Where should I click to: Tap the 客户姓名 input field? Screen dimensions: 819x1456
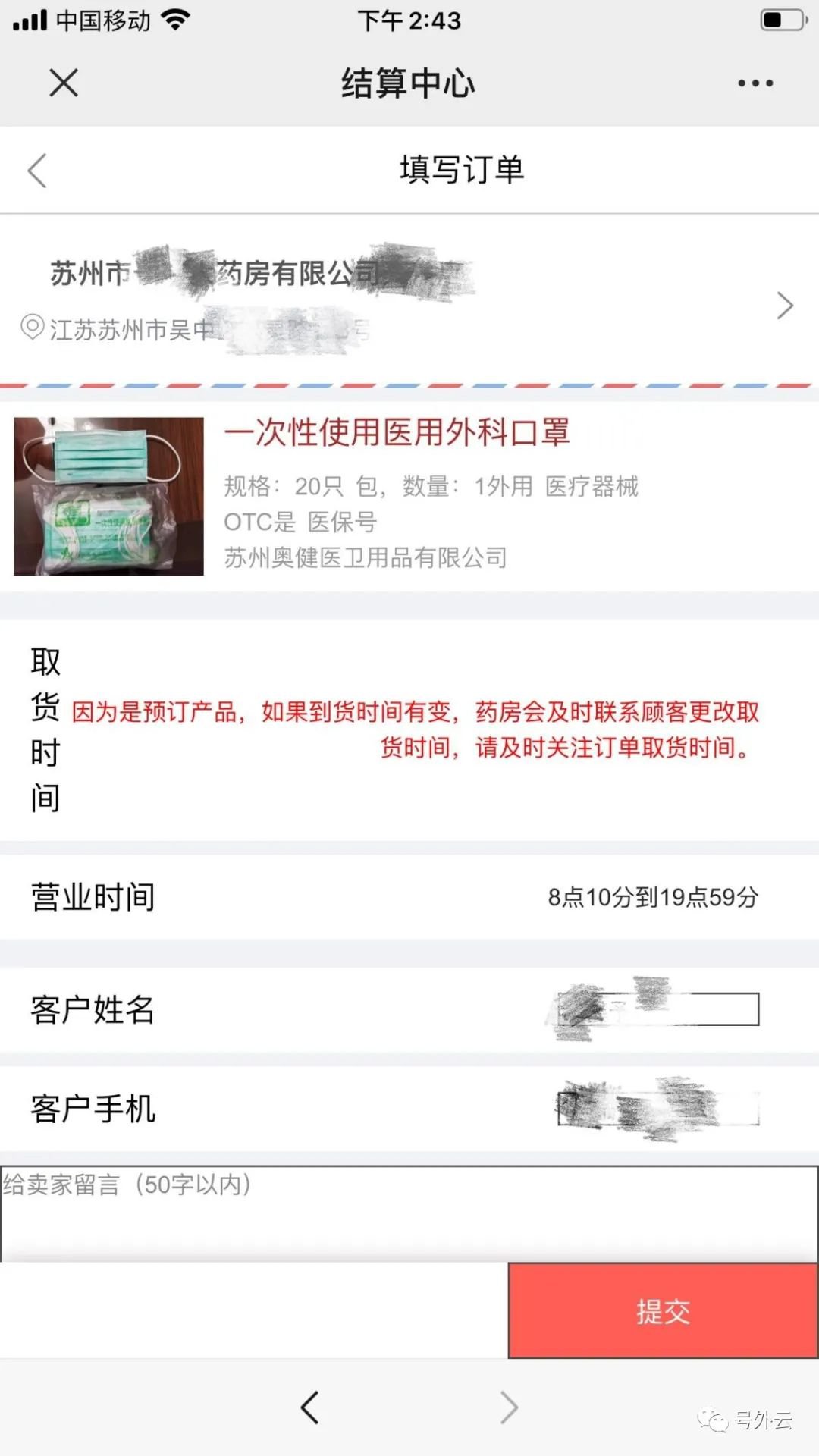[658, 1009]
